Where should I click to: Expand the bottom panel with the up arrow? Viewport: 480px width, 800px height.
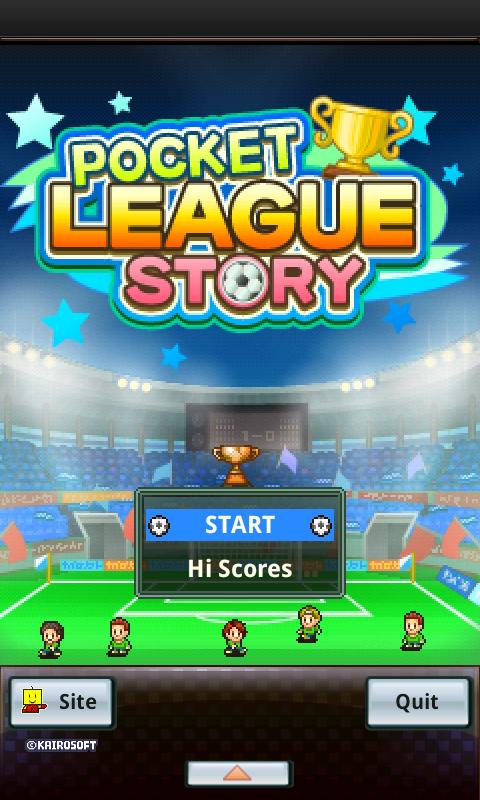239,773
